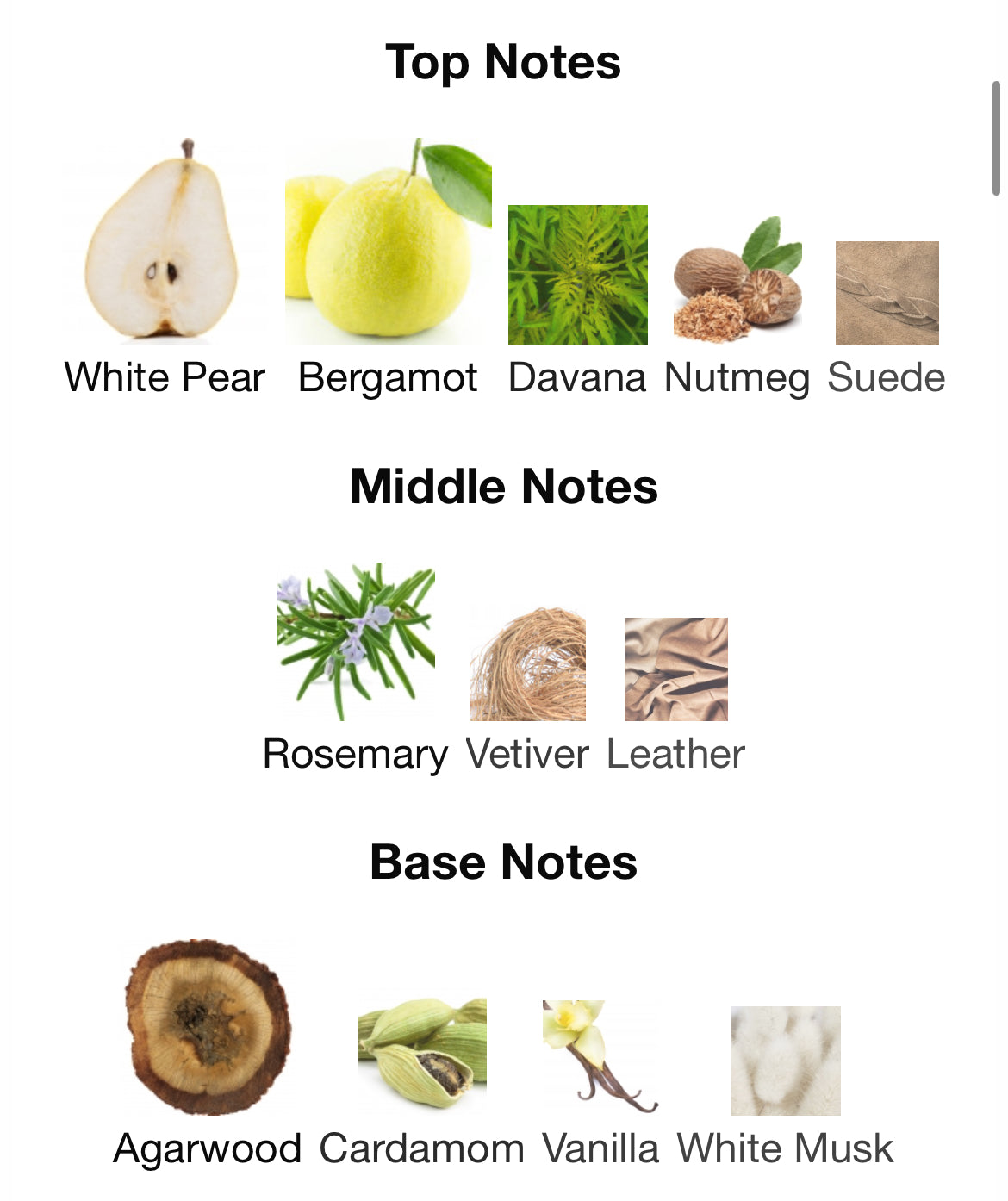View the Davana note page
Image resolution: width=1008 pixels, height=1201 pixels.
577,276
